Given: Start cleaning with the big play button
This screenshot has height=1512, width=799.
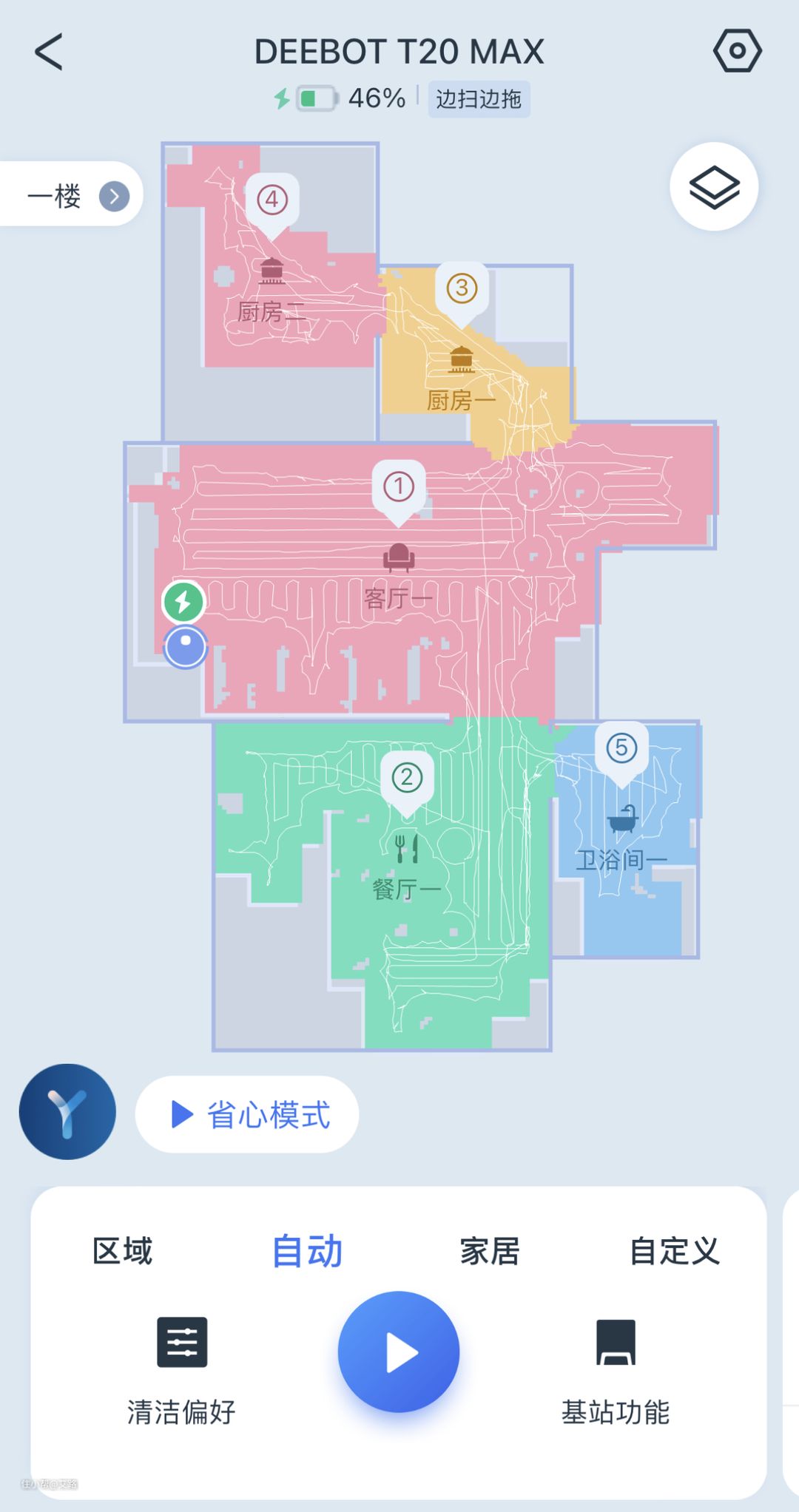Looking at the screenshot, I should coord(399,1352).
